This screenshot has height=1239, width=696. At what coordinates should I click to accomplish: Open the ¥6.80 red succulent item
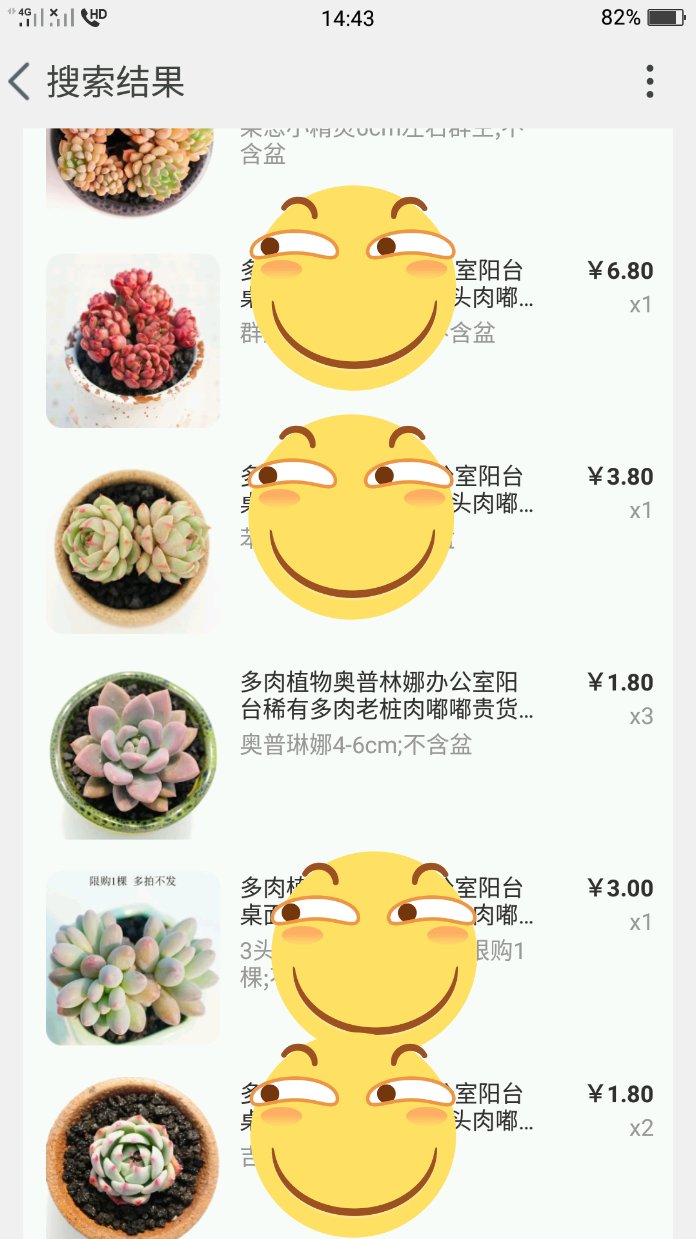133,340
